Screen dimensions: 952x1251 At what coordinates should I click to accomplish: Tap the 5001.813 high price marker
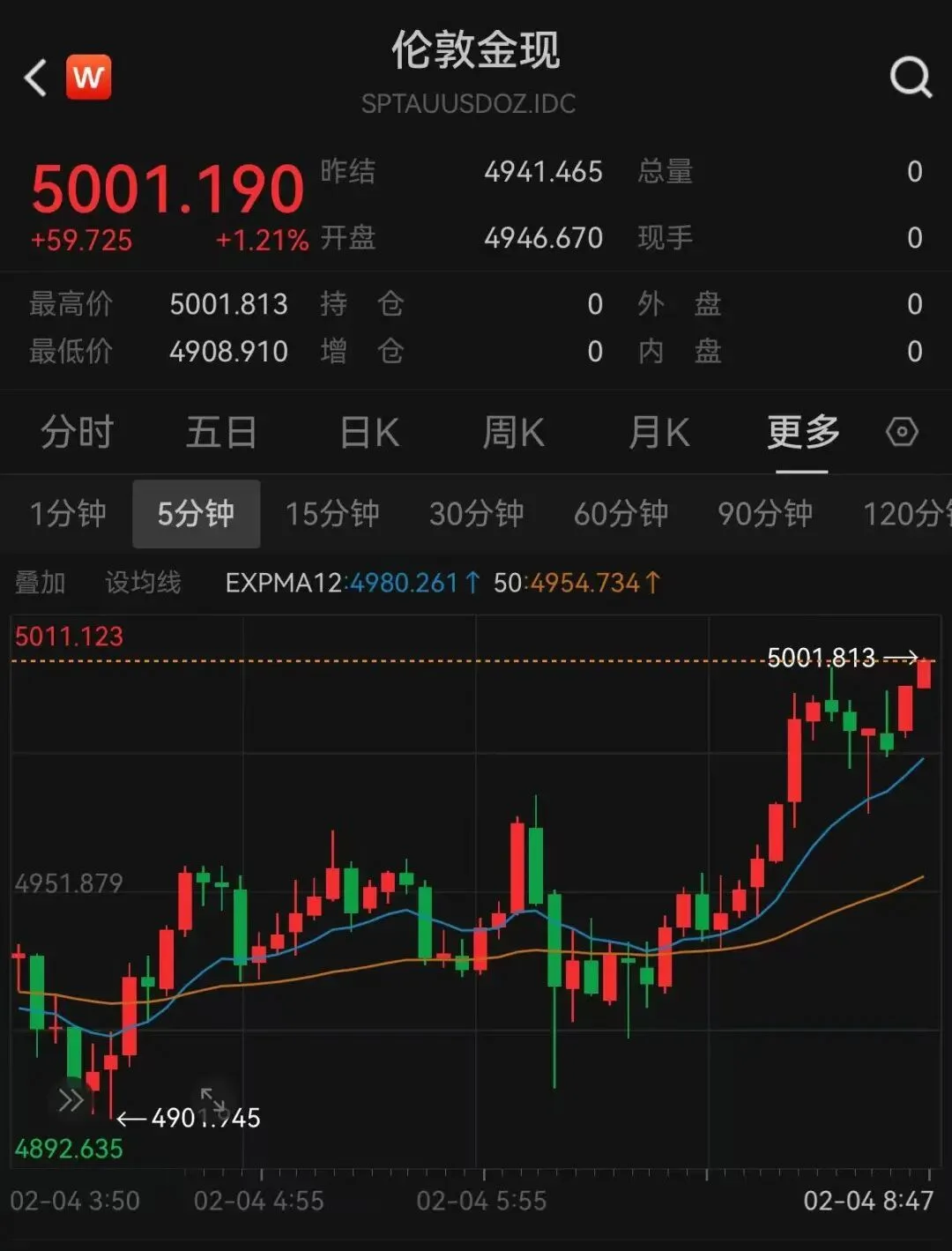[821, 657]
